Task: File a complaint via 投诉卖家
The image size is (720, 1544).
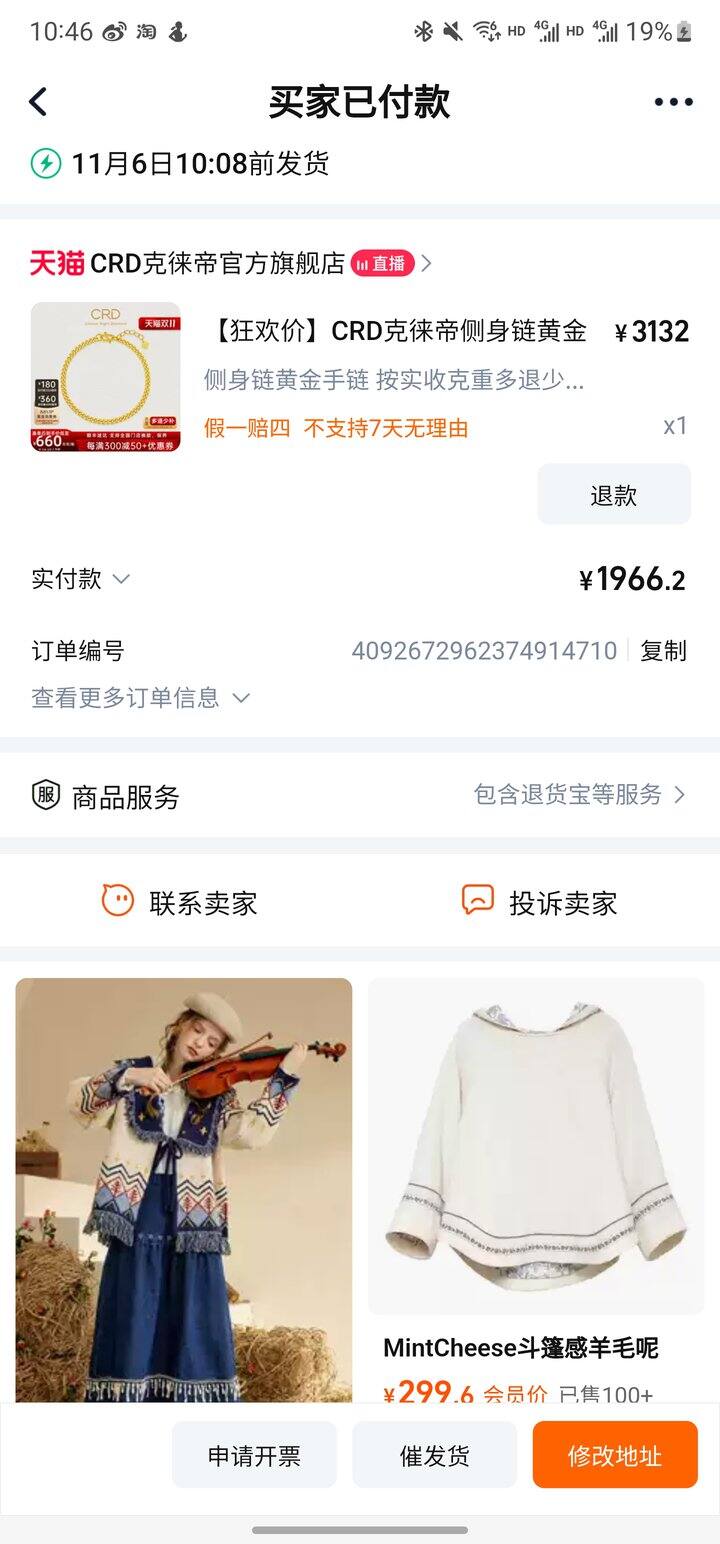Action: (540, 902)
